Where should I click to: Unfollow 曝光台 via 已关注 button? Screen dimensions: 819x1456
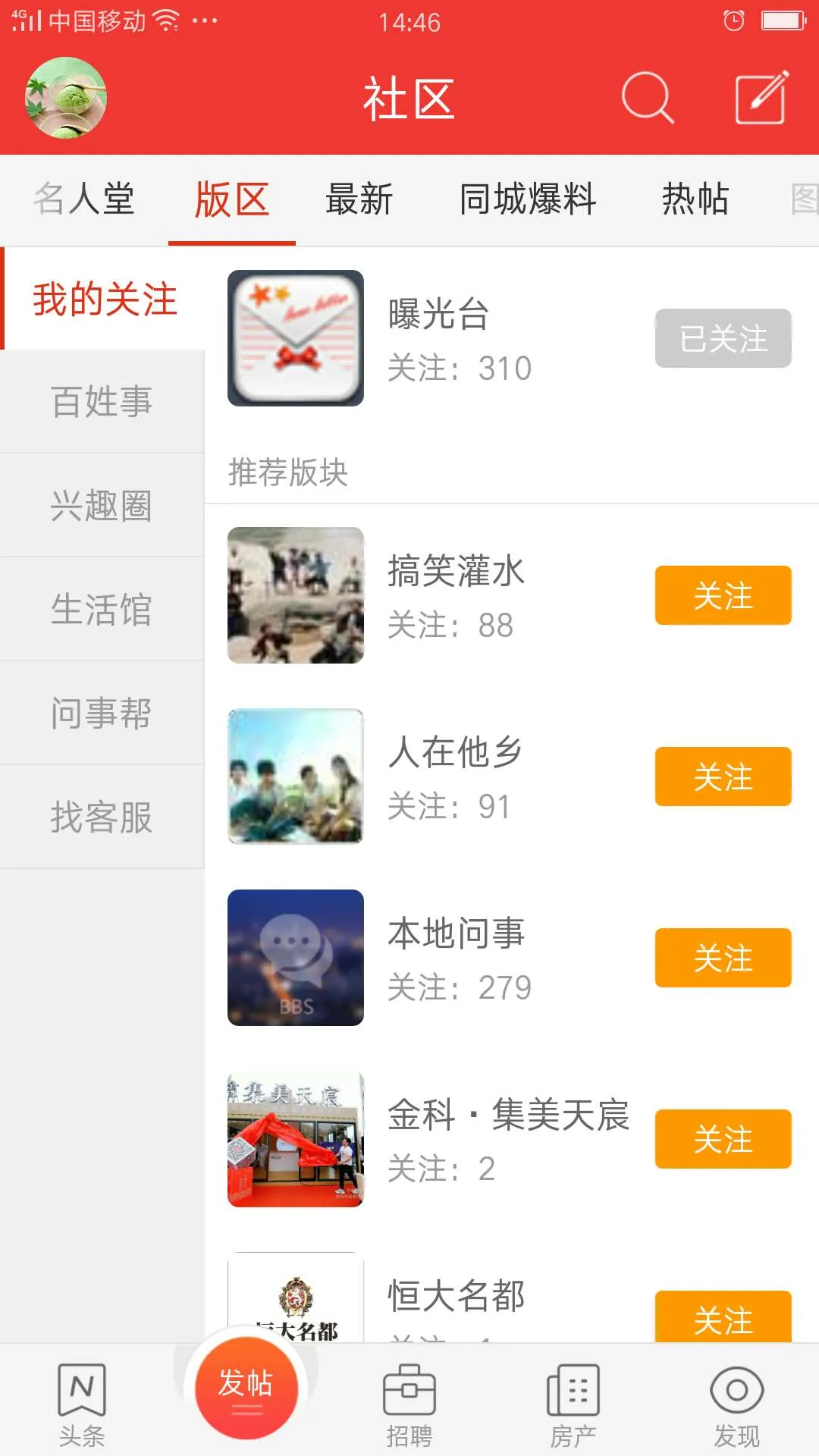click(x=723, y=338)
